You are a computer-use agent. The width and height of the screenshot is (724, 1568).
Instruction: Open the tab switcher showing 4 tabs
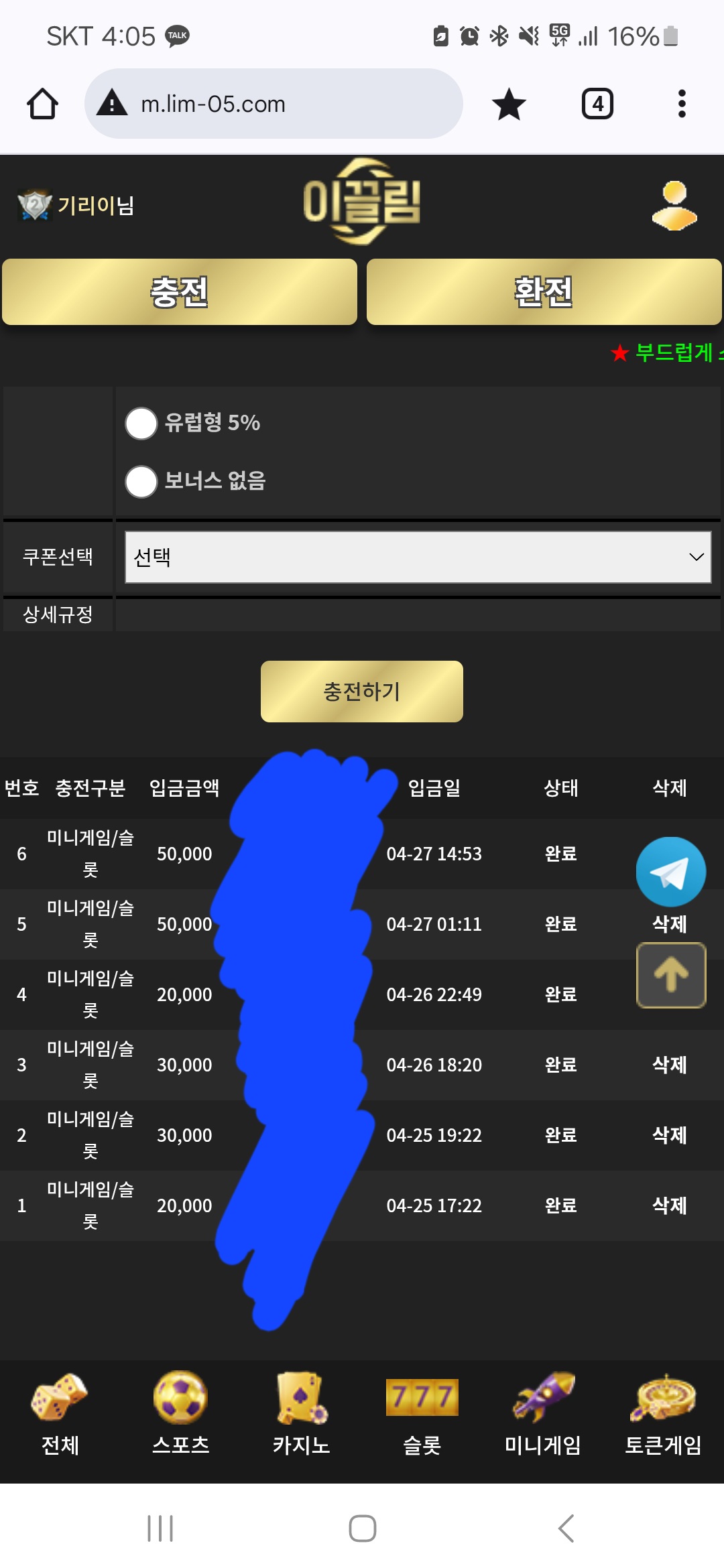[x=597, y=104]
